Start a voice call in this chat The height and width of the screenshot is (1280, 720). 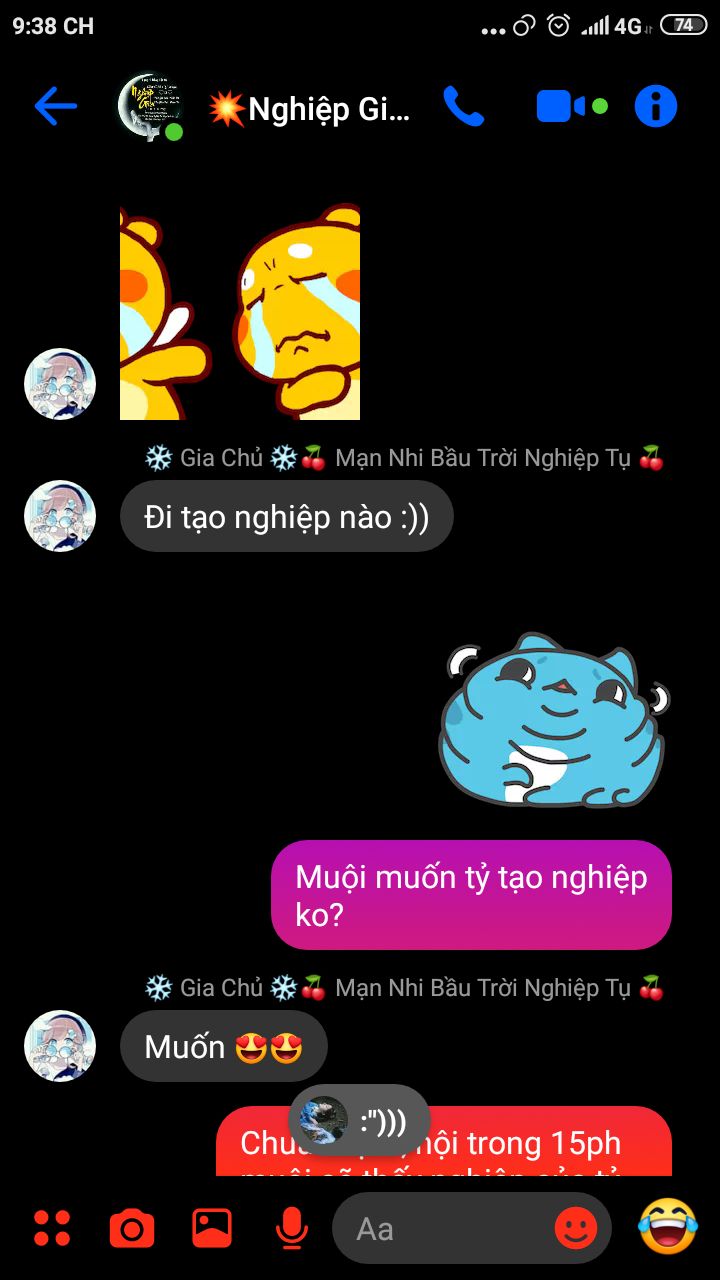463,106
